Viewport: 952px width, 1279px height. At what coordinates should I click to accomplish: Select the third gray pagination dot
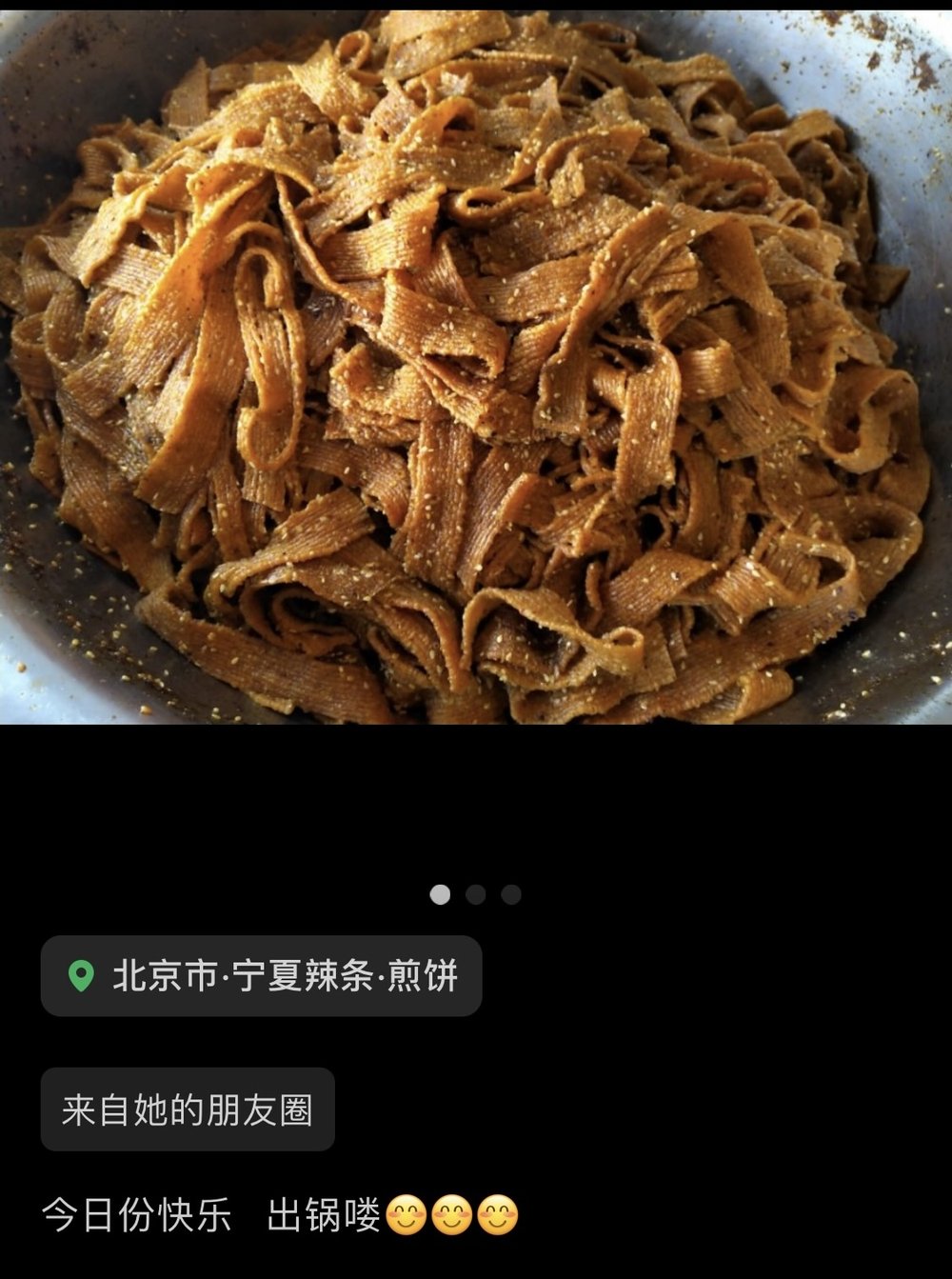point(511,893)
